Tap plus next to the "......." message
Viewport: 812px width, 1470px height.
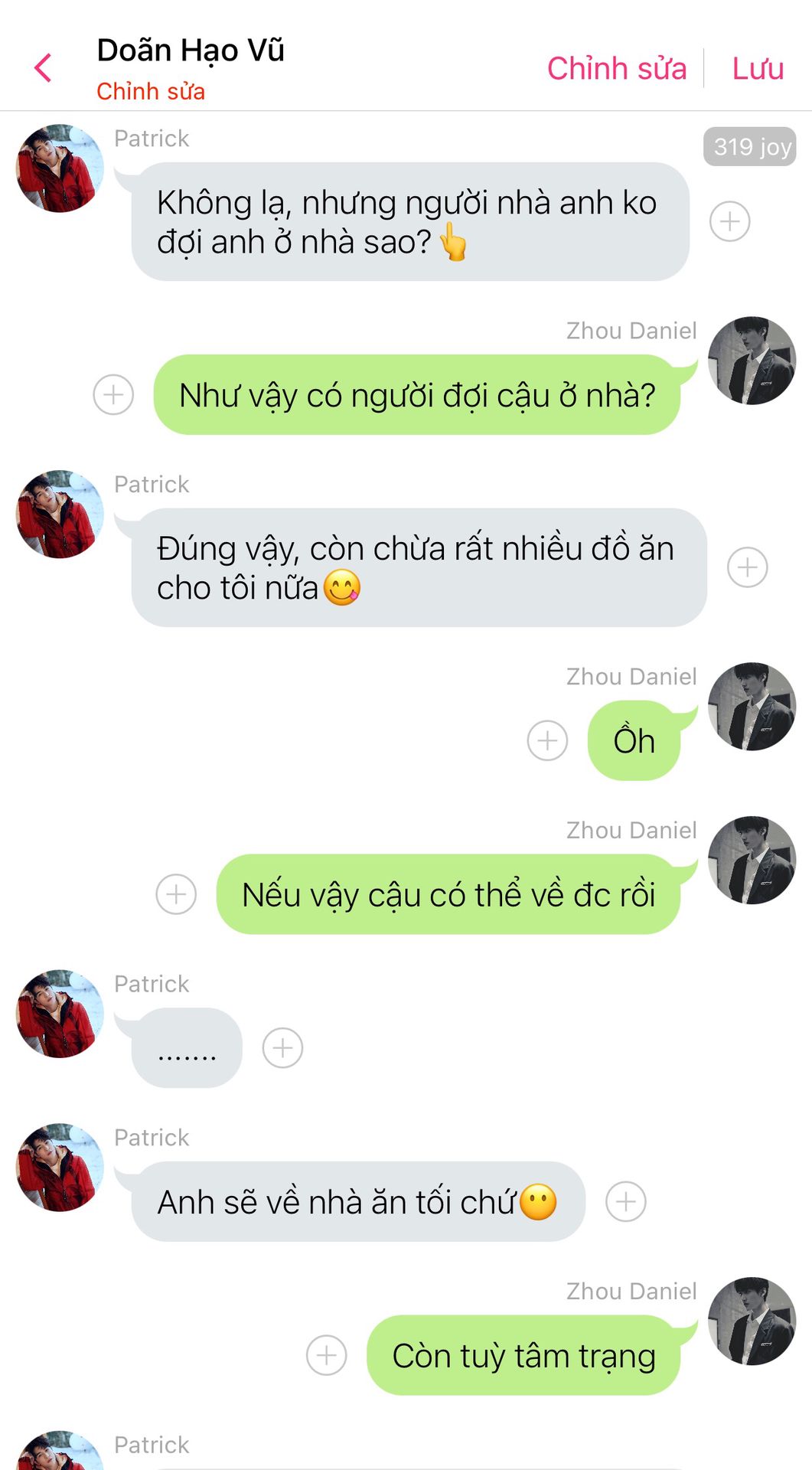pyautogui.click(x=282, y=1047)
